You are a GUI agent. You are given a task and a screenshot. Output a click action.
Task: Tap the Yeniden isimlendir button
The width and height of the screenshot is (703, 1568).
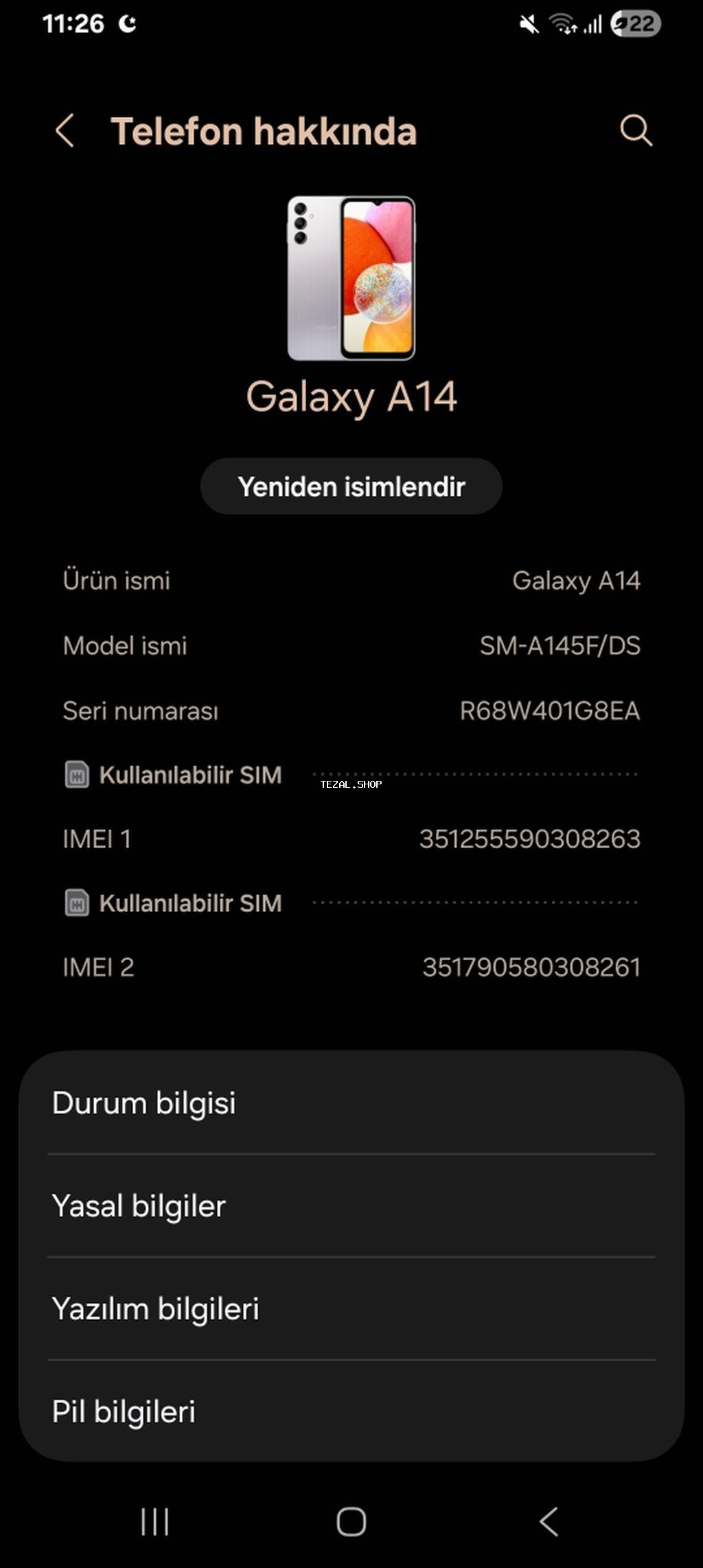[x=351, y=486]
